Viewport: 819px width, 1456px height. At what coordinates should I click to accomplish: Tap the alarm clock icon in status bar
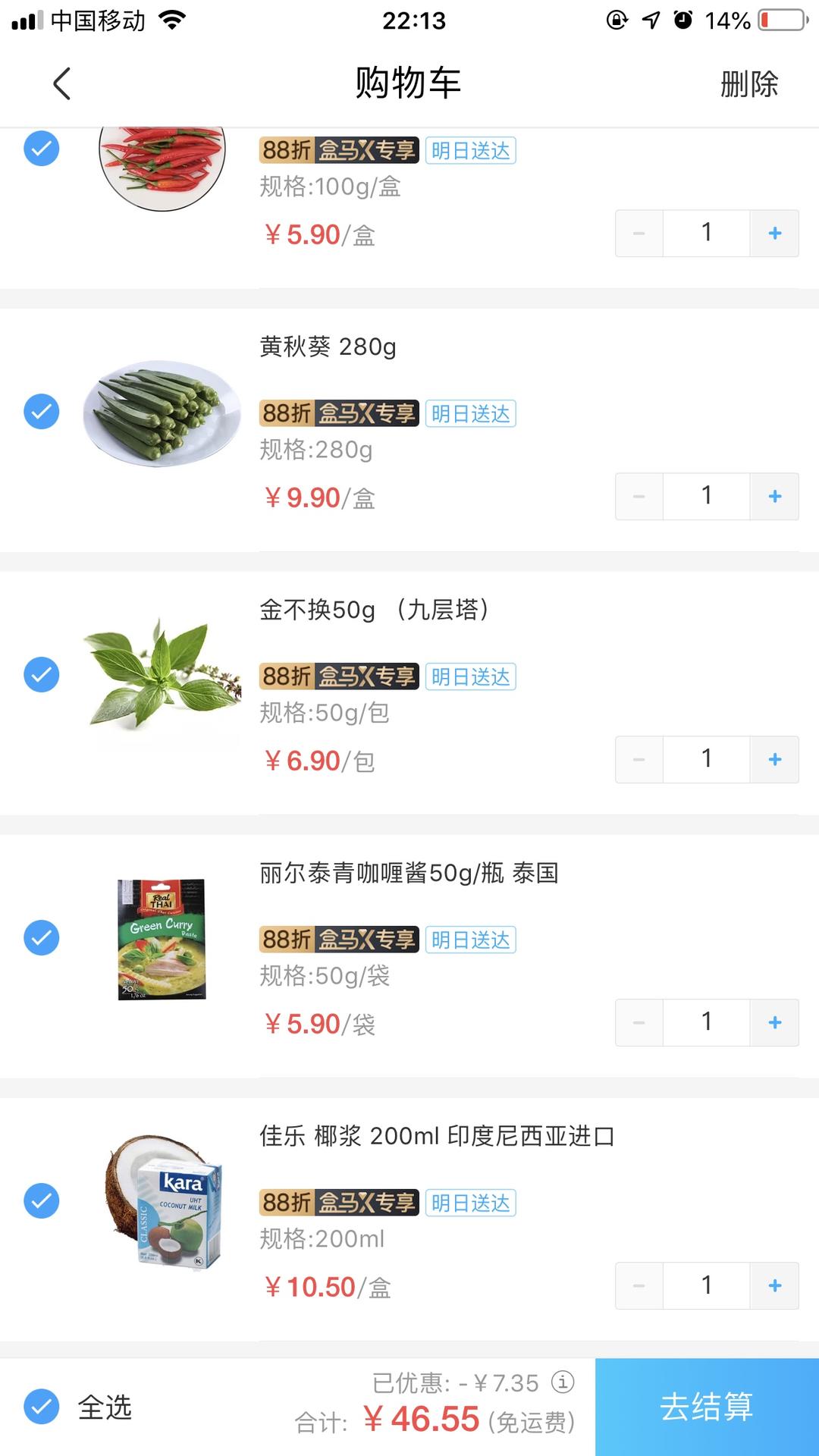tap(683, 20)
